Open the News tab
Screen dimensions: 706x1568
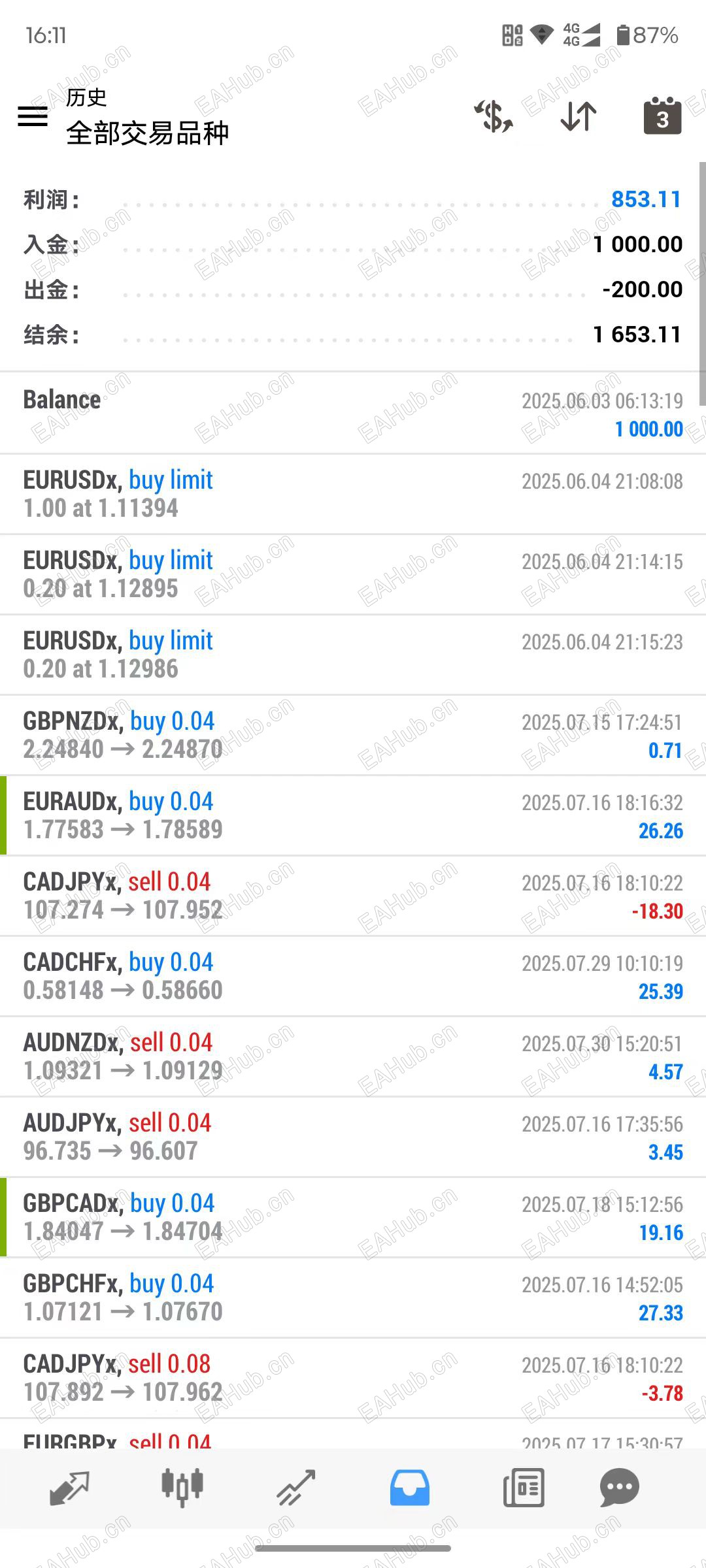pos(524,1488)
